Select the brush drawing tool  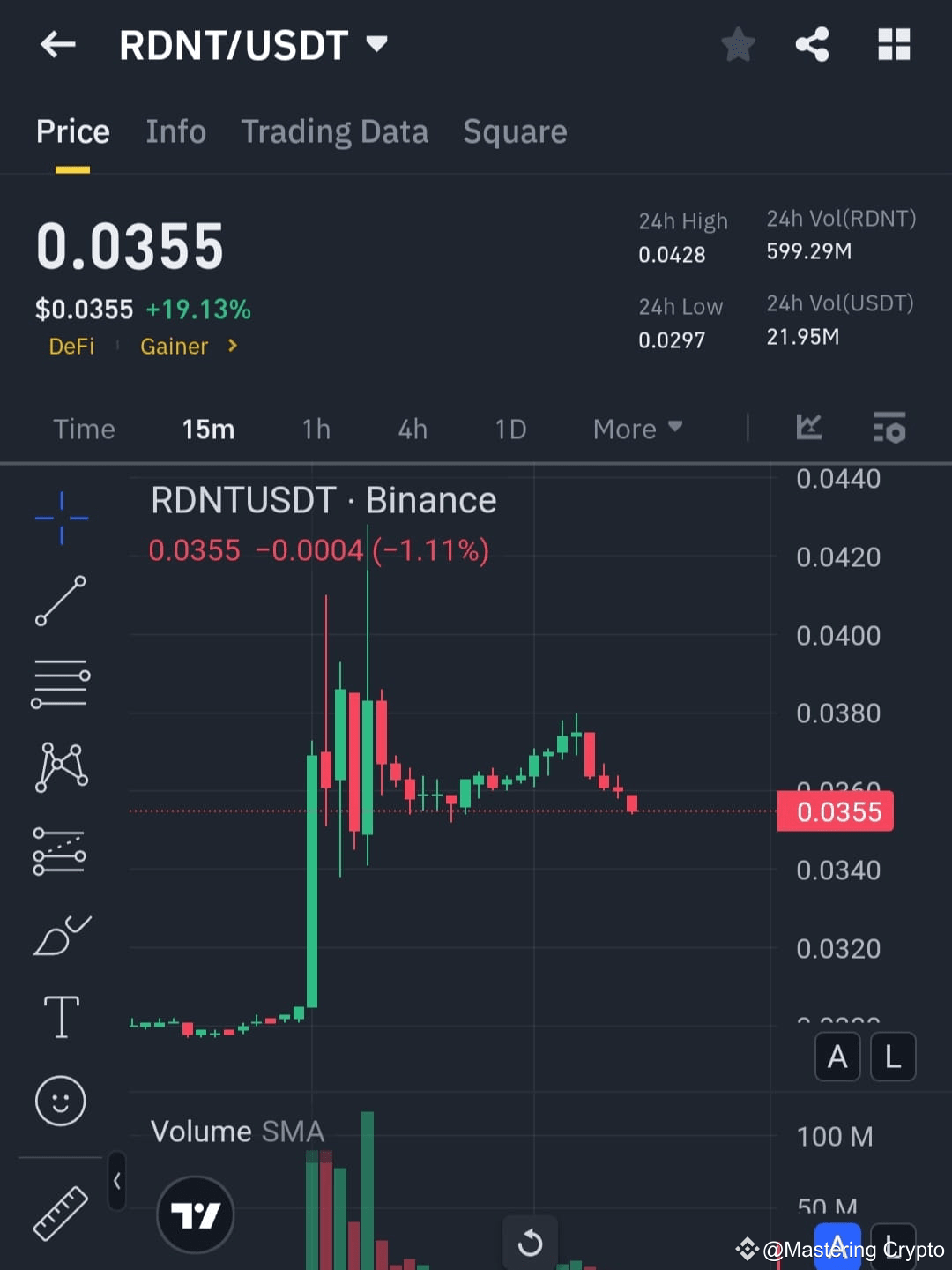click(x=60, y=935)
